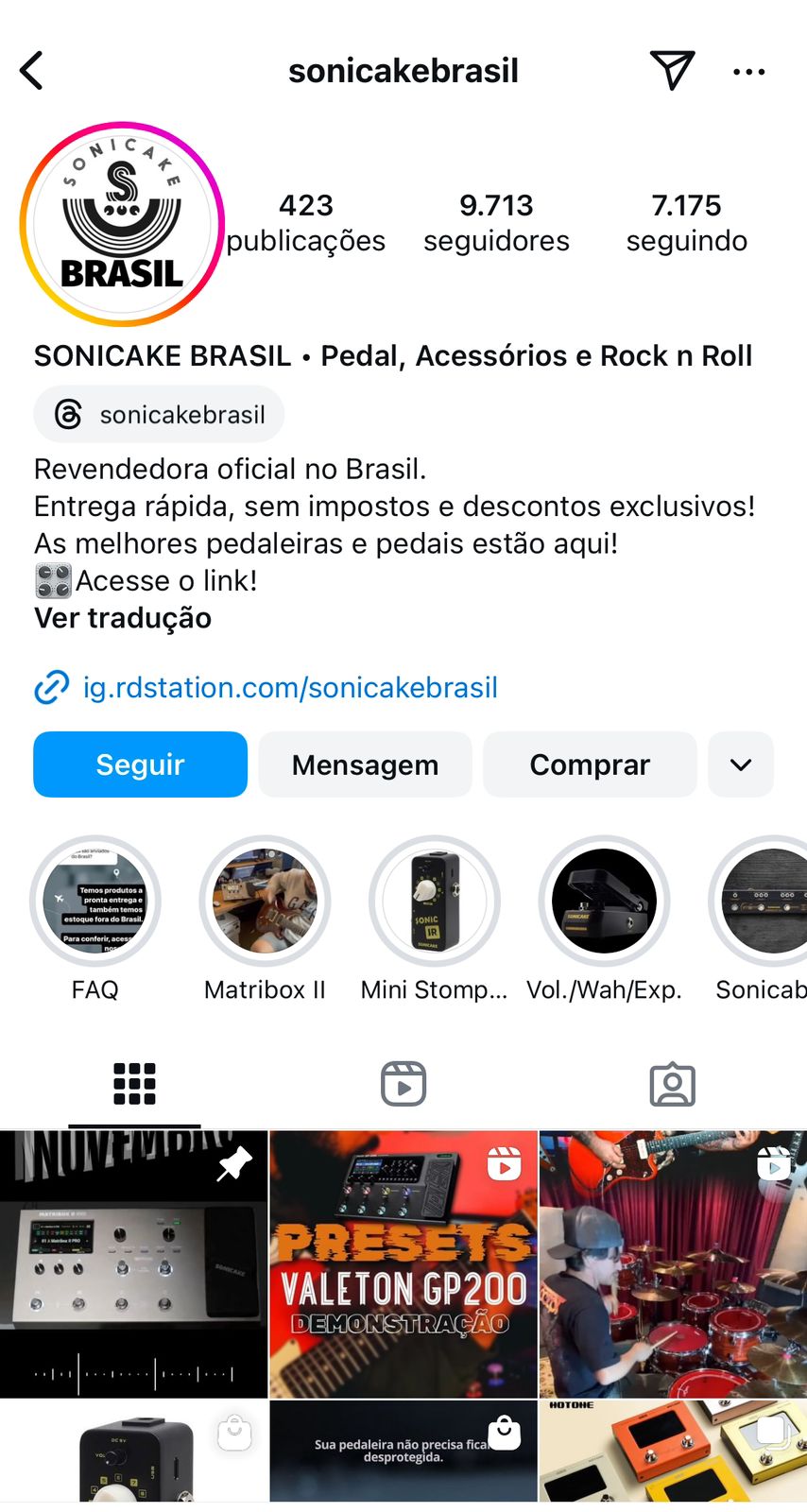Switch to the tagged photos tab
The image size is (807, 1512).
[x=672, y=1084]
